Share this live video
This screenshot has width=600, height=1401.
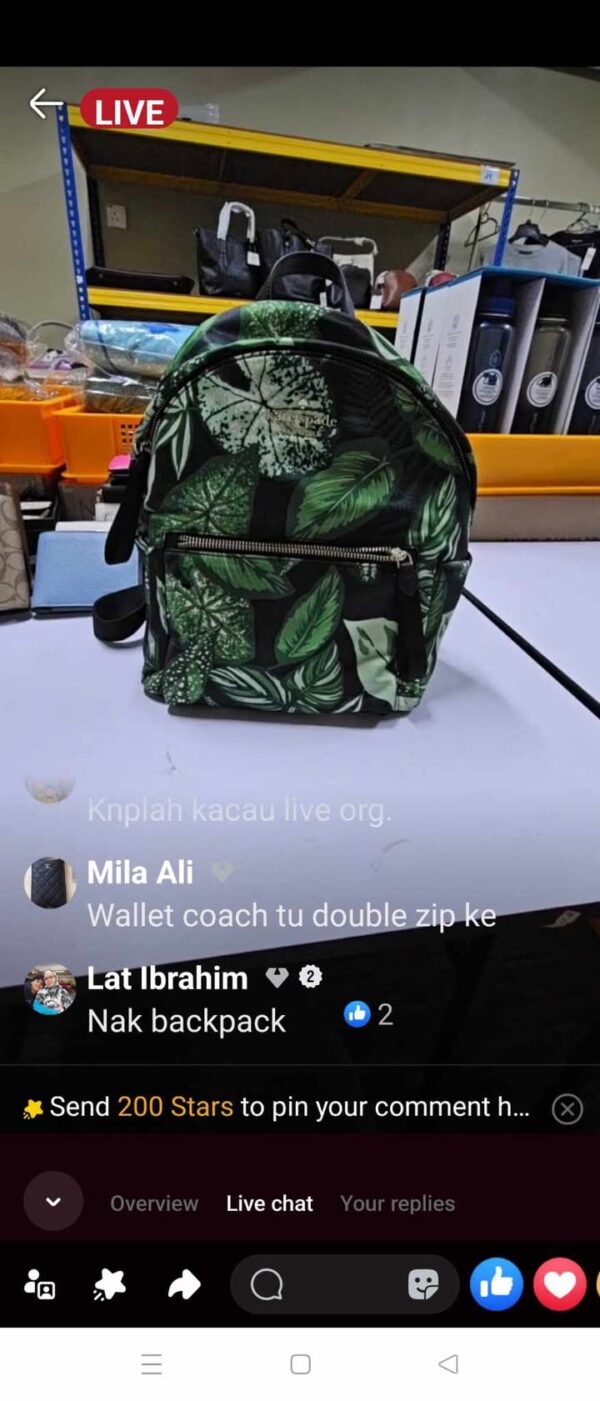tap(184, 1285)
